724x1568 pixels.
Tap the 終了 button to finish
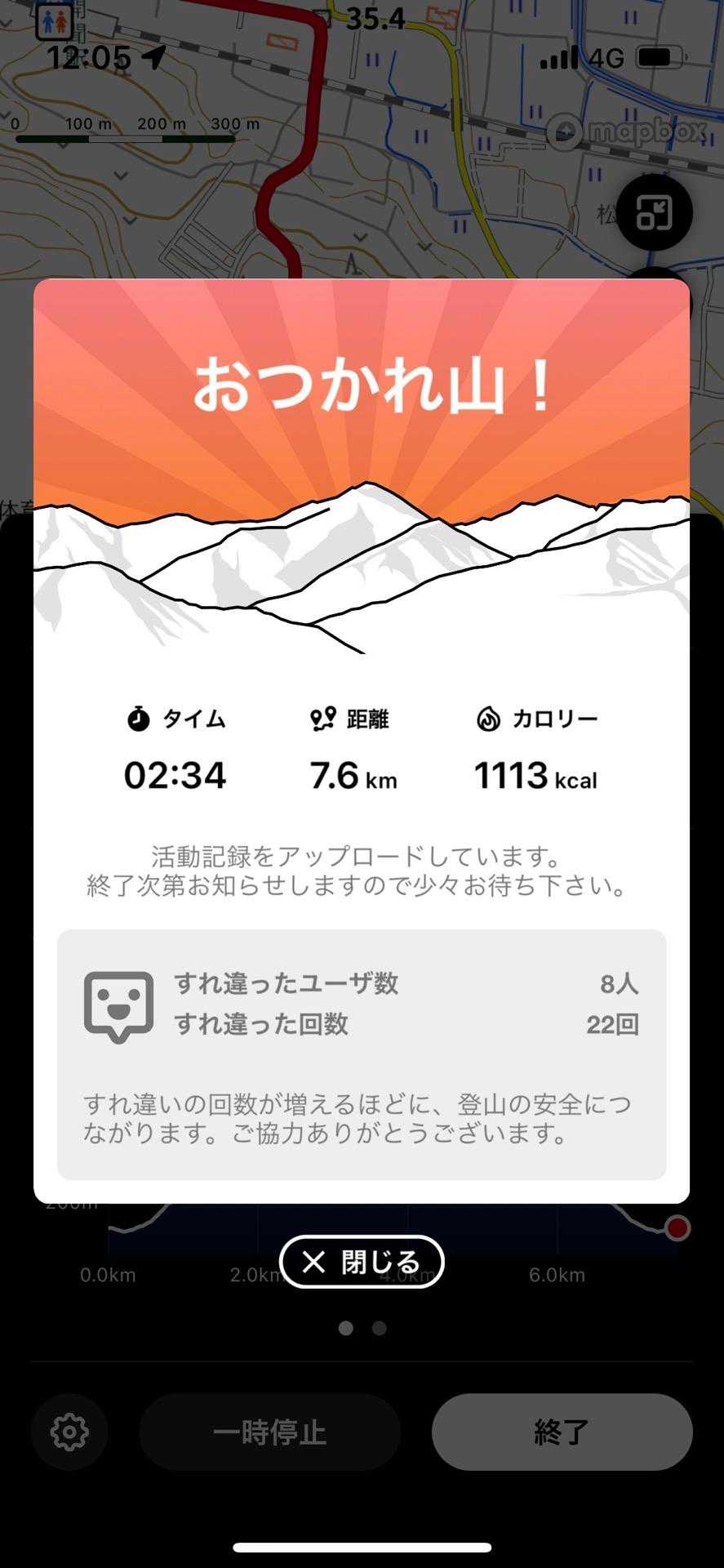coord(562,1432)
